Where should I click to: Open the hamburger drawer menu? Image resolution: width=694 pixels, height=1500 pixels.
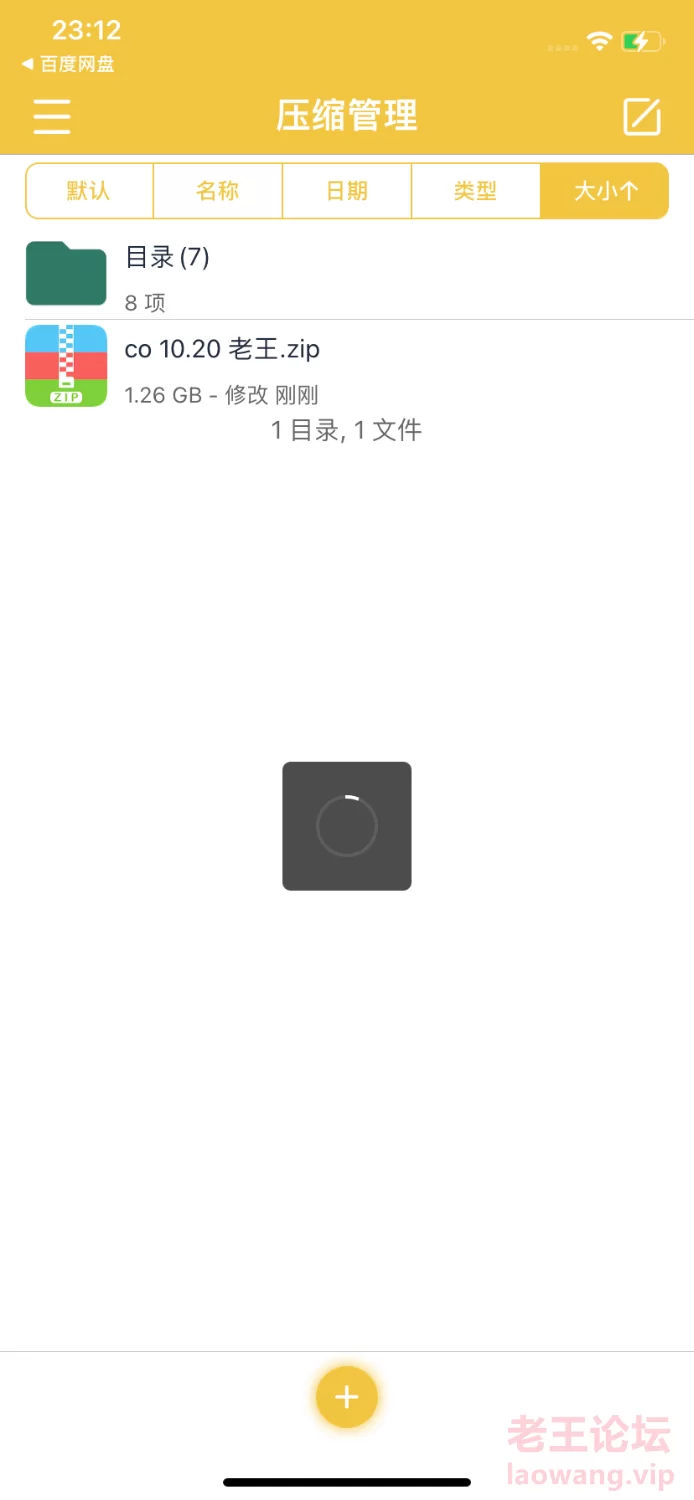tap(52, 117)
